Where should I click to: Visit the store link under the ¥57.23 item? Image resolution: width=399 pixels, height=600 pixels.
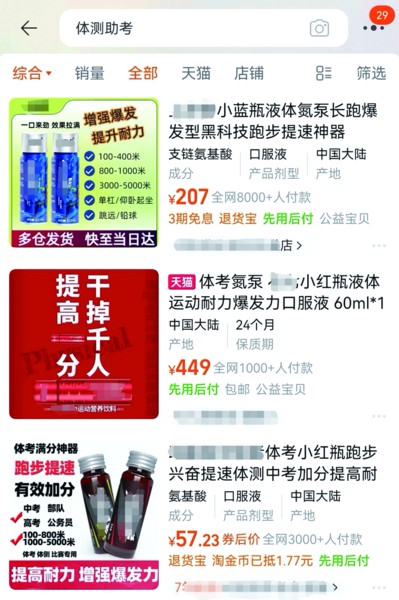pyautogui.click(x=256, y=587)
